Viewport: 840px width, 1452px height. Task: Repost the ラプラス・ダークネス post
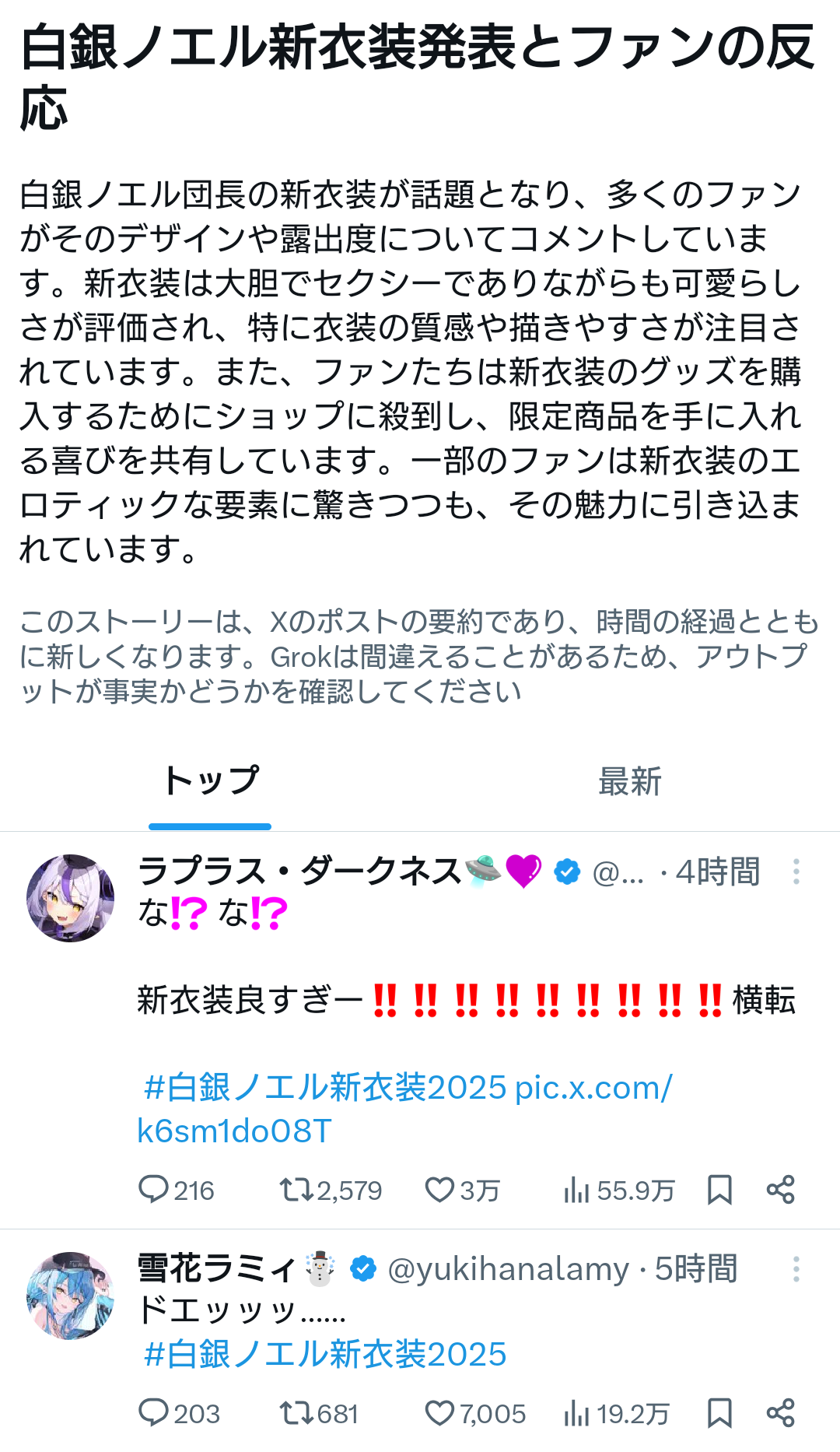pyautogui.click(x=331, y=1191)
